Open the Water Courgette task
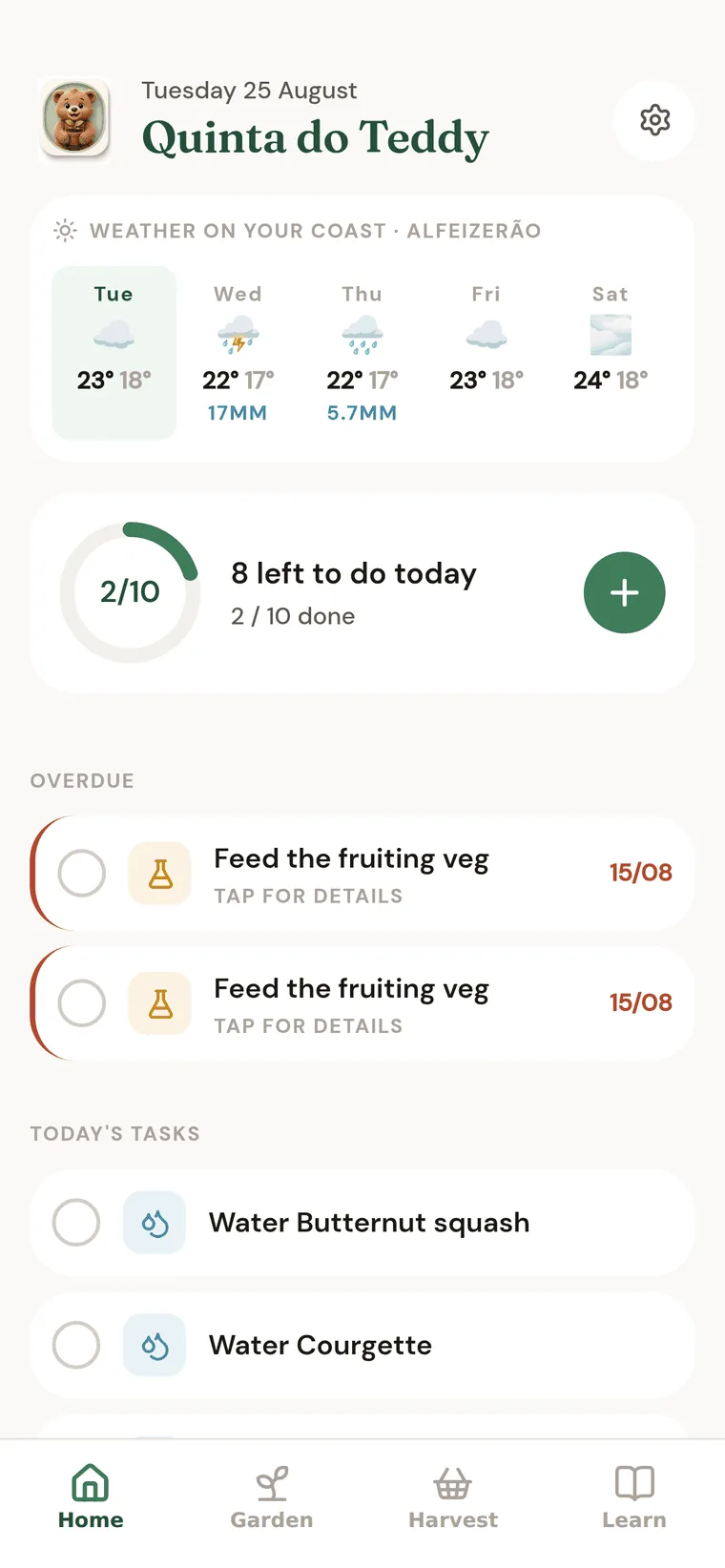725x1568 pixels. (x=362, y=1345)
